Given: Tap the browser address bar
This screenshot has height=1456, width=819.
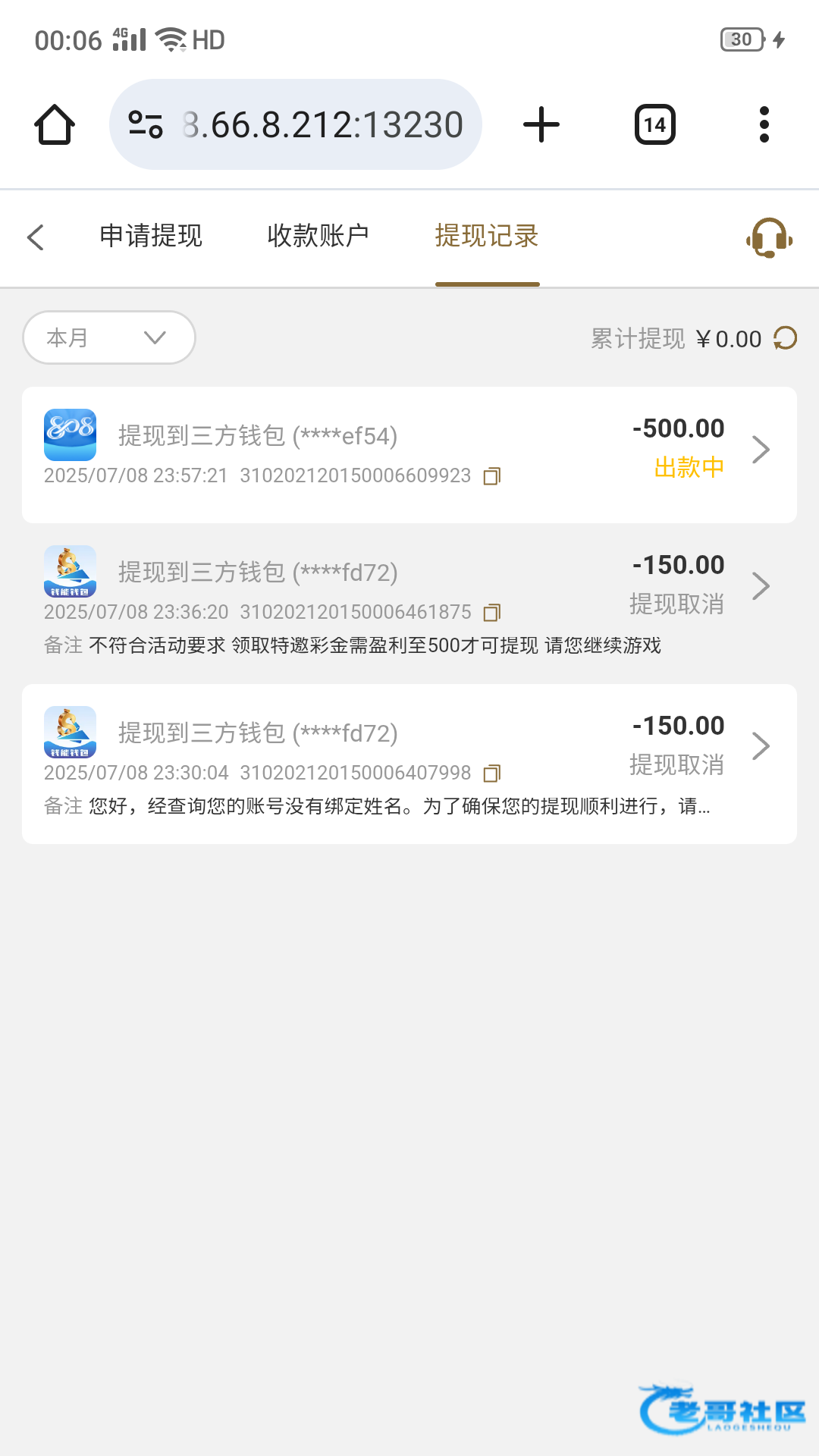Looking at the screenshot, I should pyautogui.click(x=296, y=124).
